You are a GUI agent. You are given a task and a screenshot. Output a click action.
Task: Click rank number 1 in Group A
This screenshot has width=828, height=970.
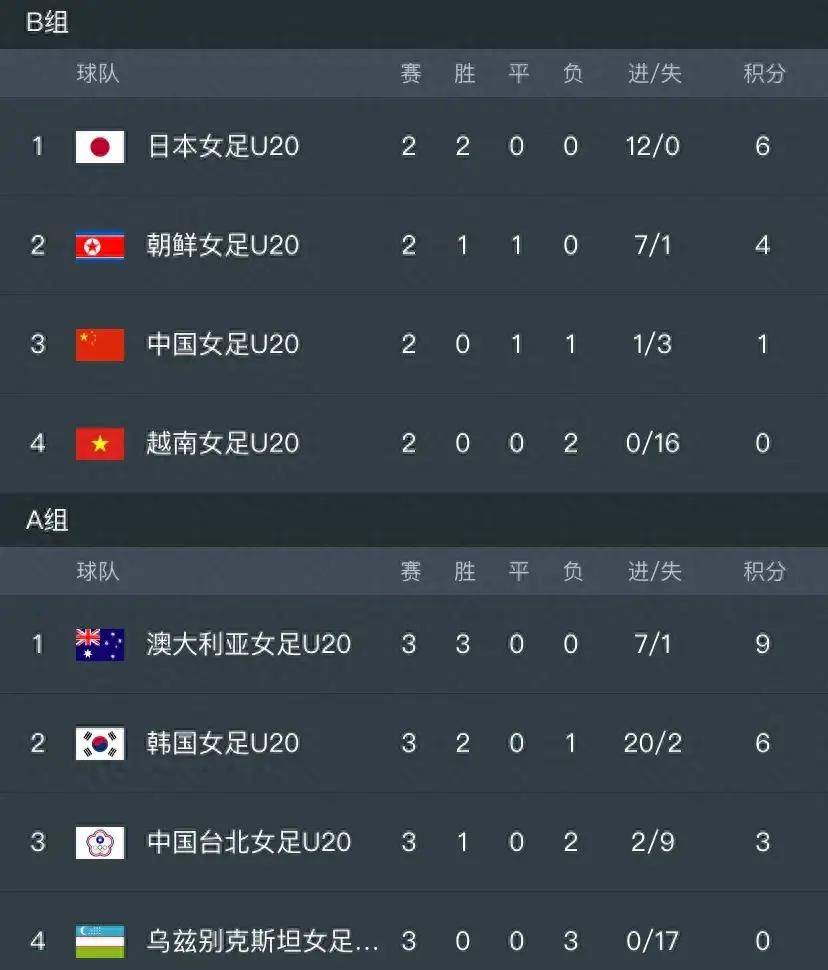[x=37, y=645]
